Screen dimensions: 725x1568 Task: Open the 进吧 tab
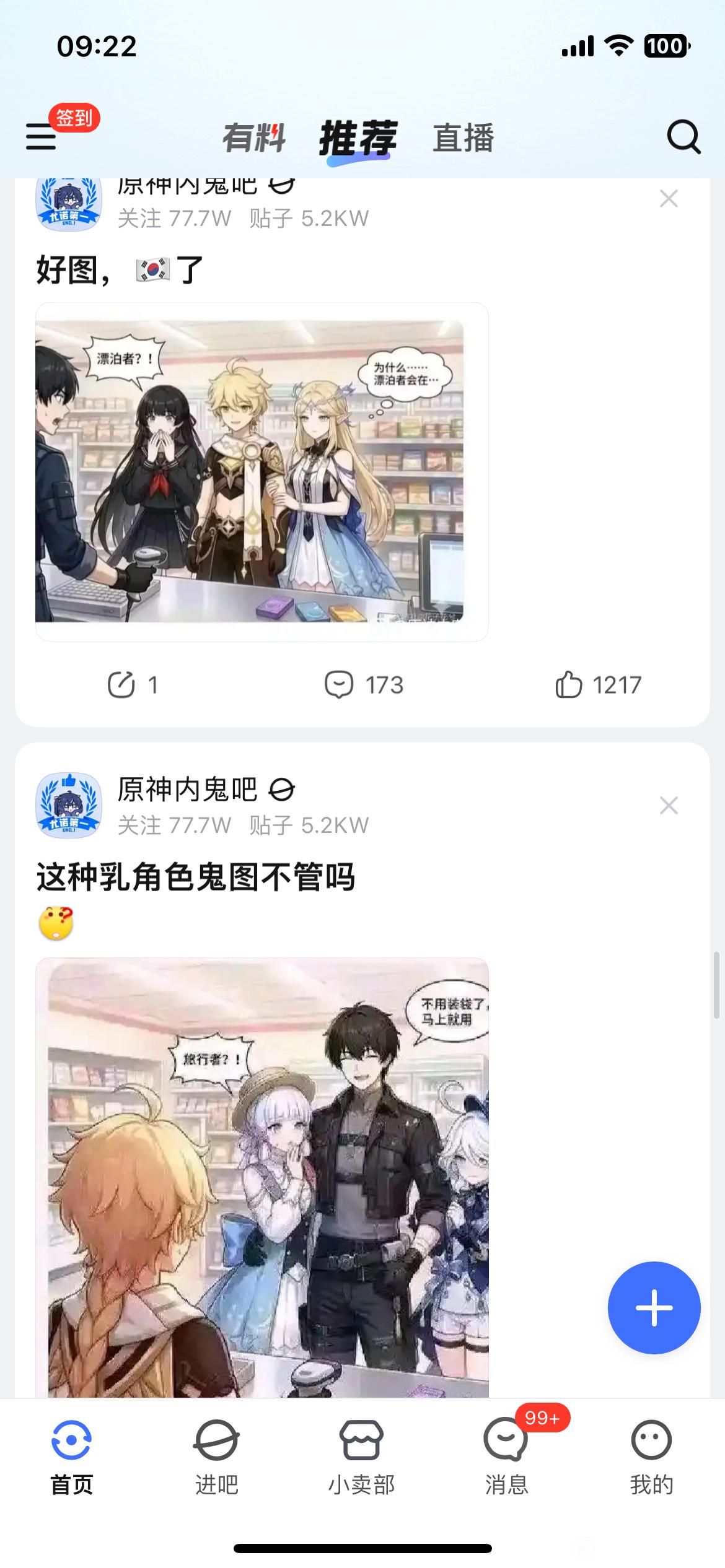216,1457
